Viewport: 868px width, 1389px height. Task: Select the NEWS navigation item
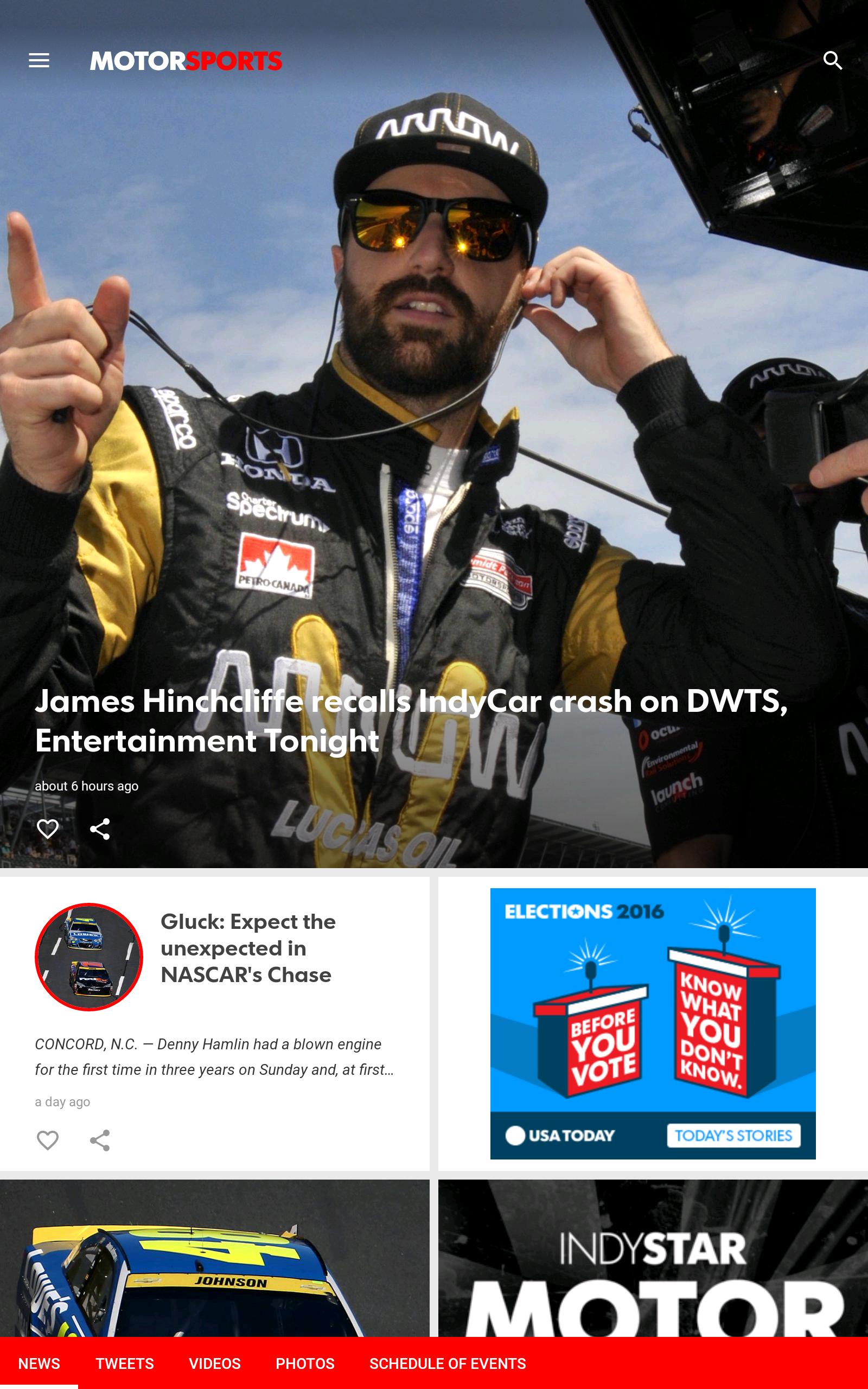(x=40, y=1363)
